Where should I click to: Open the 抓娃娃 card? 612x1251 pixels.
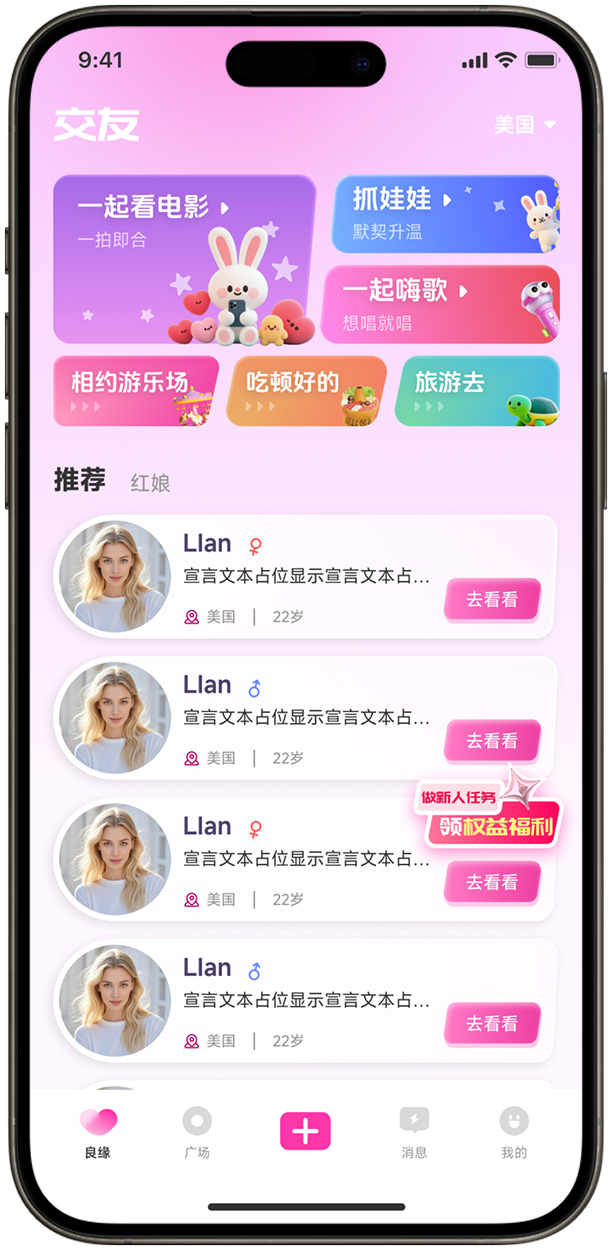pos(445,214)
